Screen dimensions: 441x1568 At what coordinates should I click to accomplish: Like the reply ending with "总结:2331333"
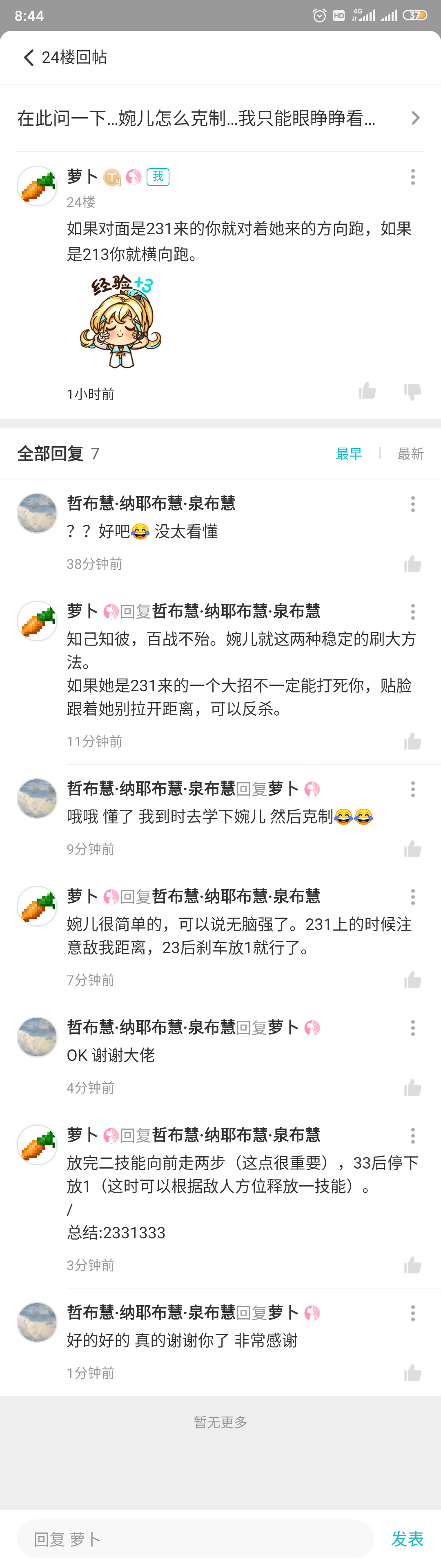coord(412,1266)
